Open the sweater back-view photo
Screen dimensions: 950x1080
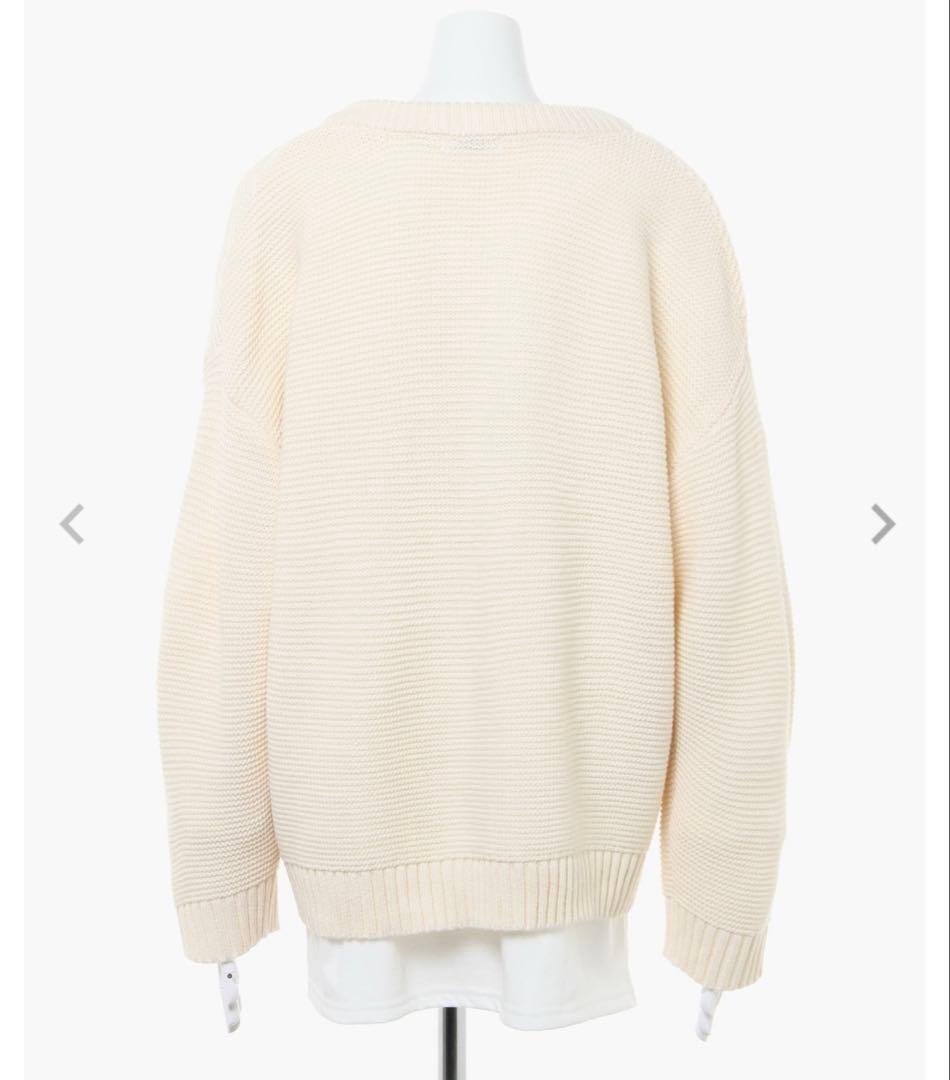[x=475, y=540]
